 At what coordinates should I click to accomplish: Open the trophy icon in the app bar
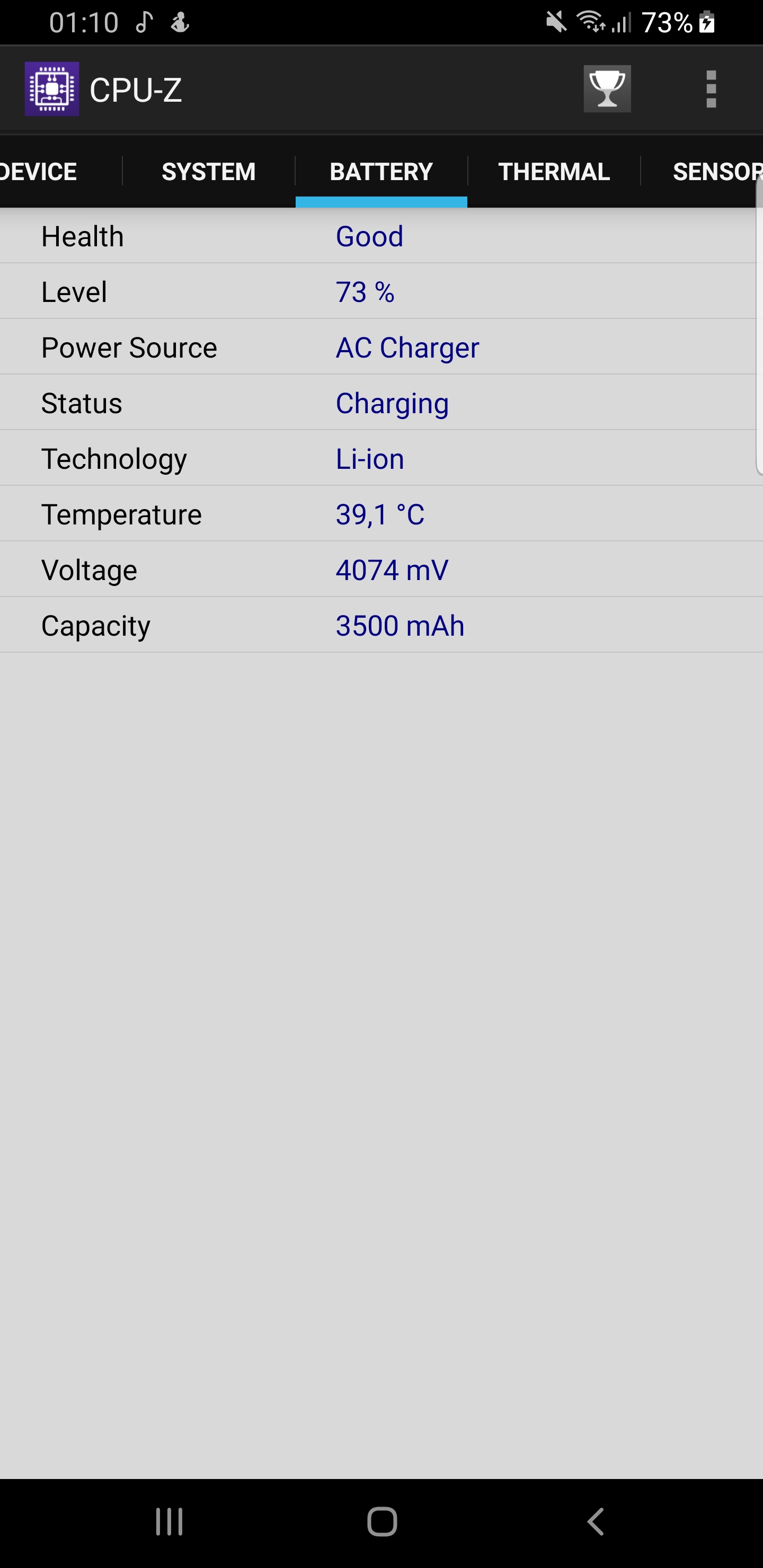coord(607,89)
